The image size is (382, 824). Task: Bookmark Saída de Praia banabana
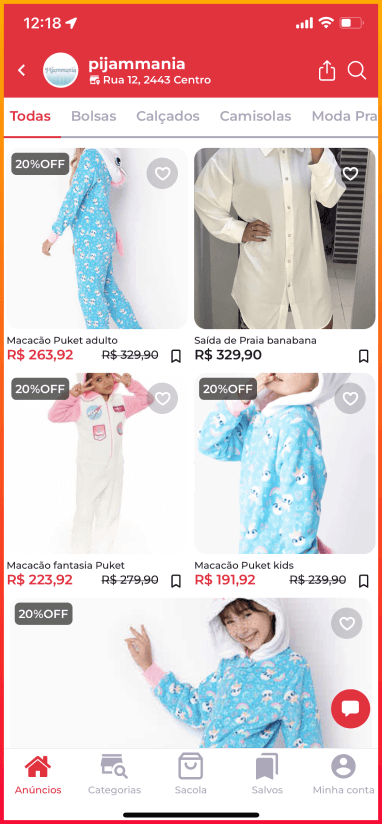click(x=364, y=356)
